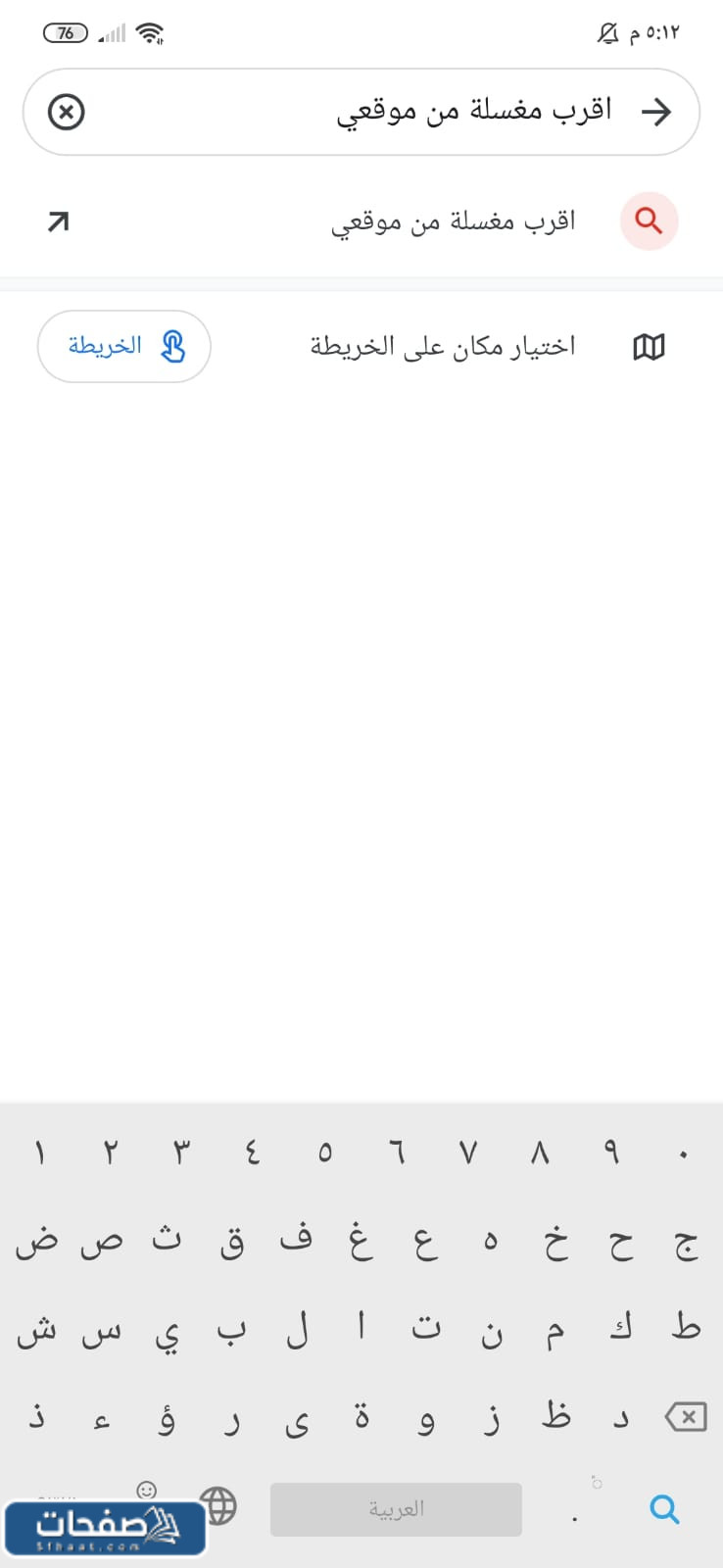Open اختيار مكان على الخريطة row
This screenshot has width=723, height=1568.
(443, 346)
